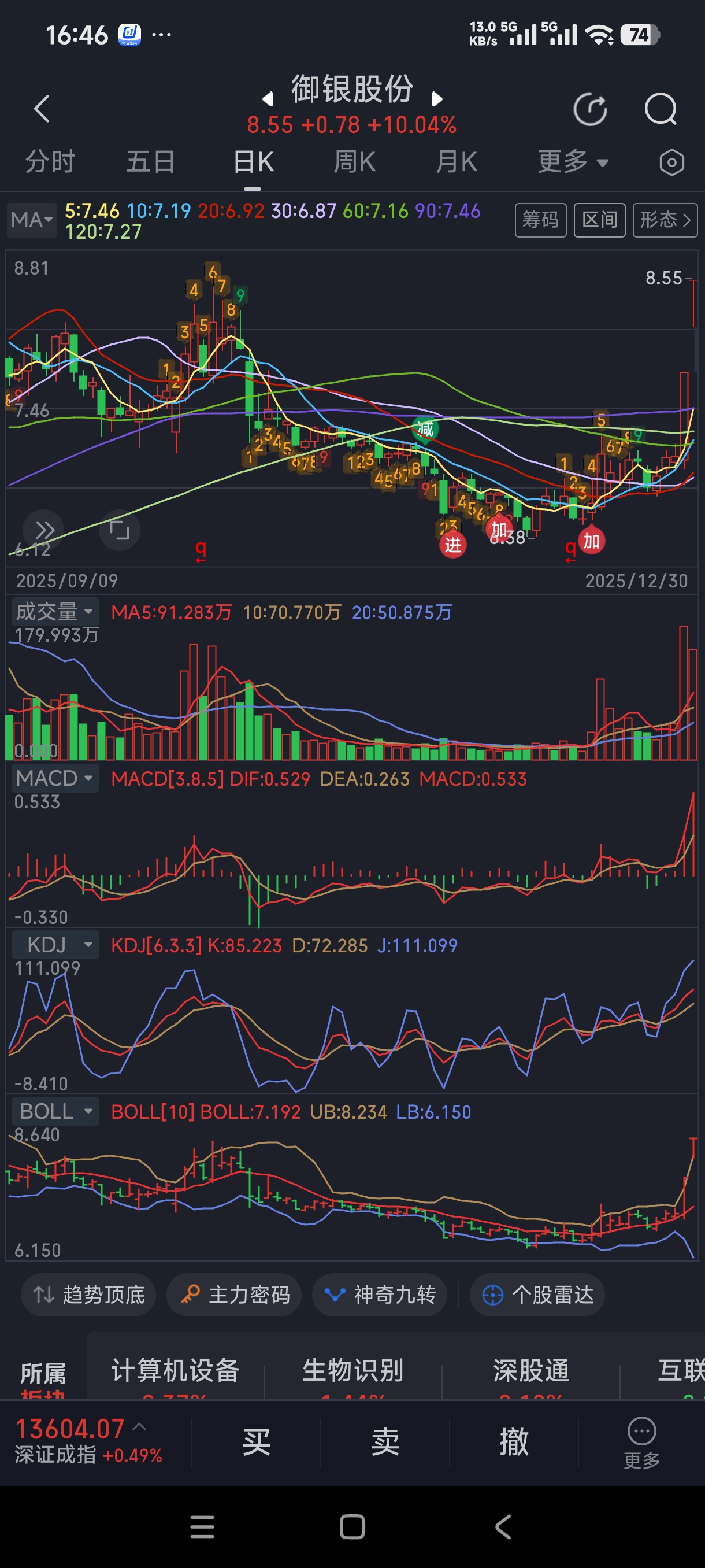Select the 周K chart tab
Viewport: 705px width, 1568px height.
355,162
